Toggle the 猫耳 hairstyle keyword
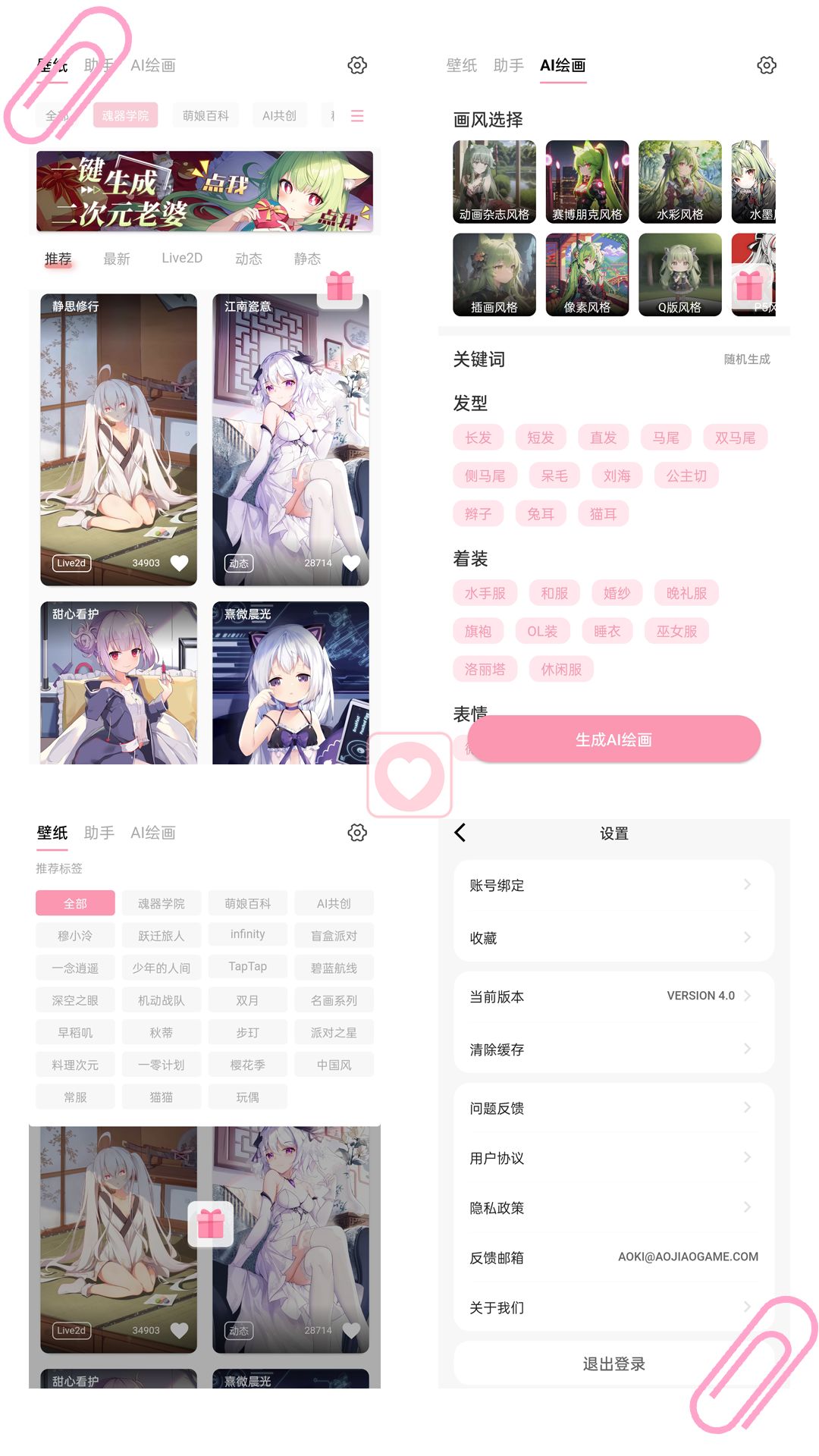 pyautogui.click(x=604, y=513)
